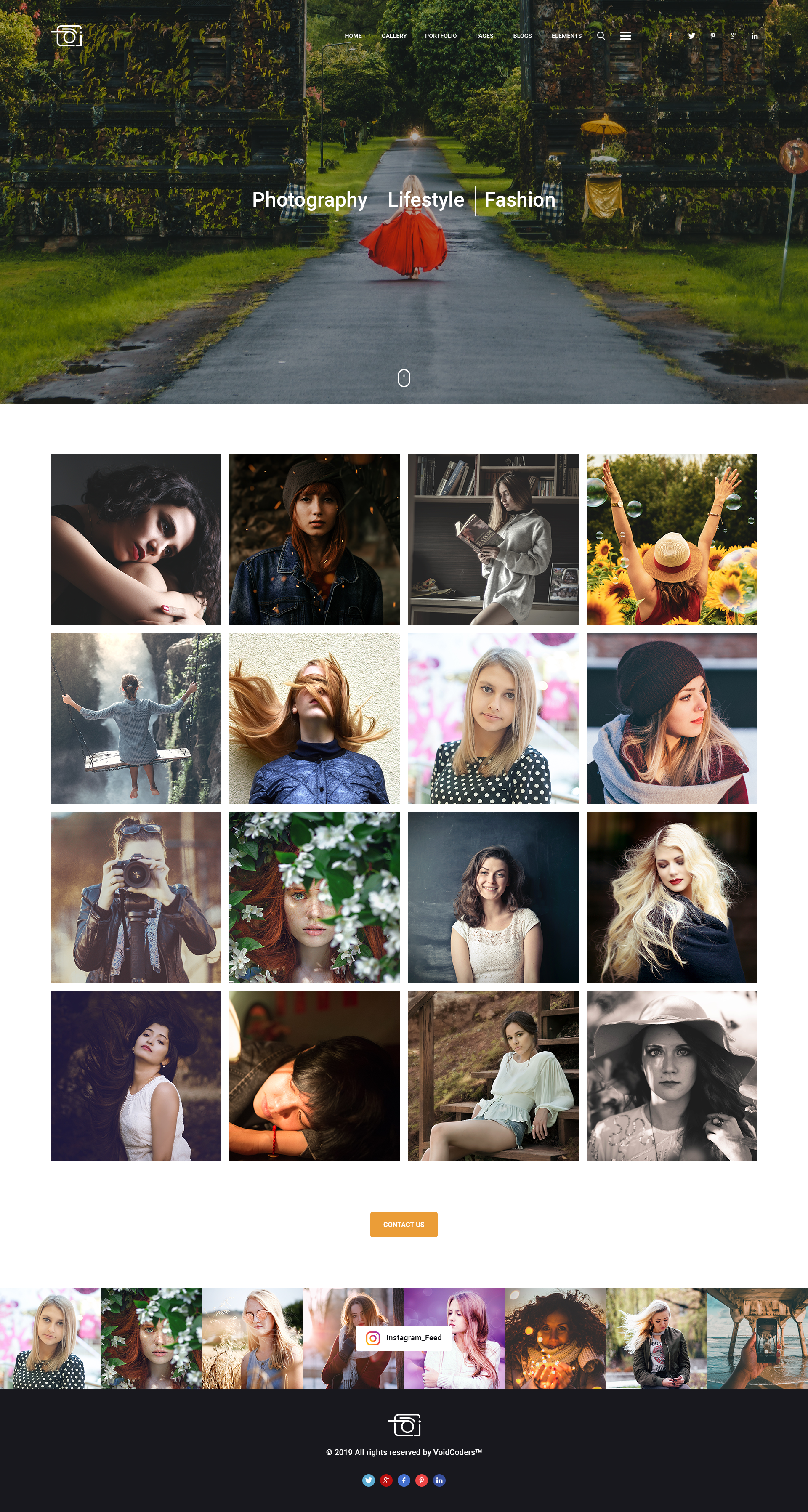Go to the Portfolio page
Image resolution: width=808 pixels, height=1512 pixels.
(440, 36)
